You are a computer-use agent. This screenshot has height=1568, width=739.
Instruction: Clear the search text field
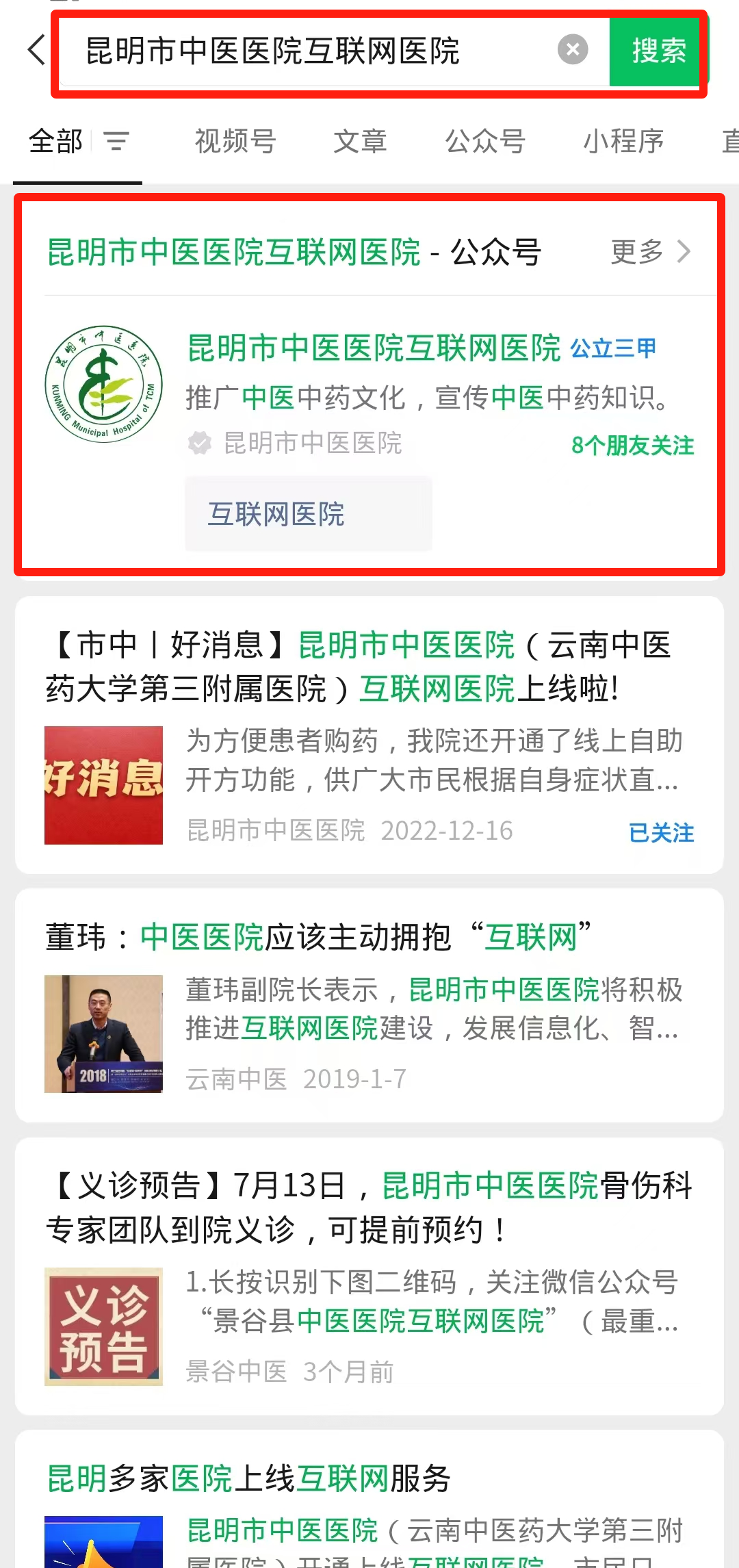click(x=573, y=50)
